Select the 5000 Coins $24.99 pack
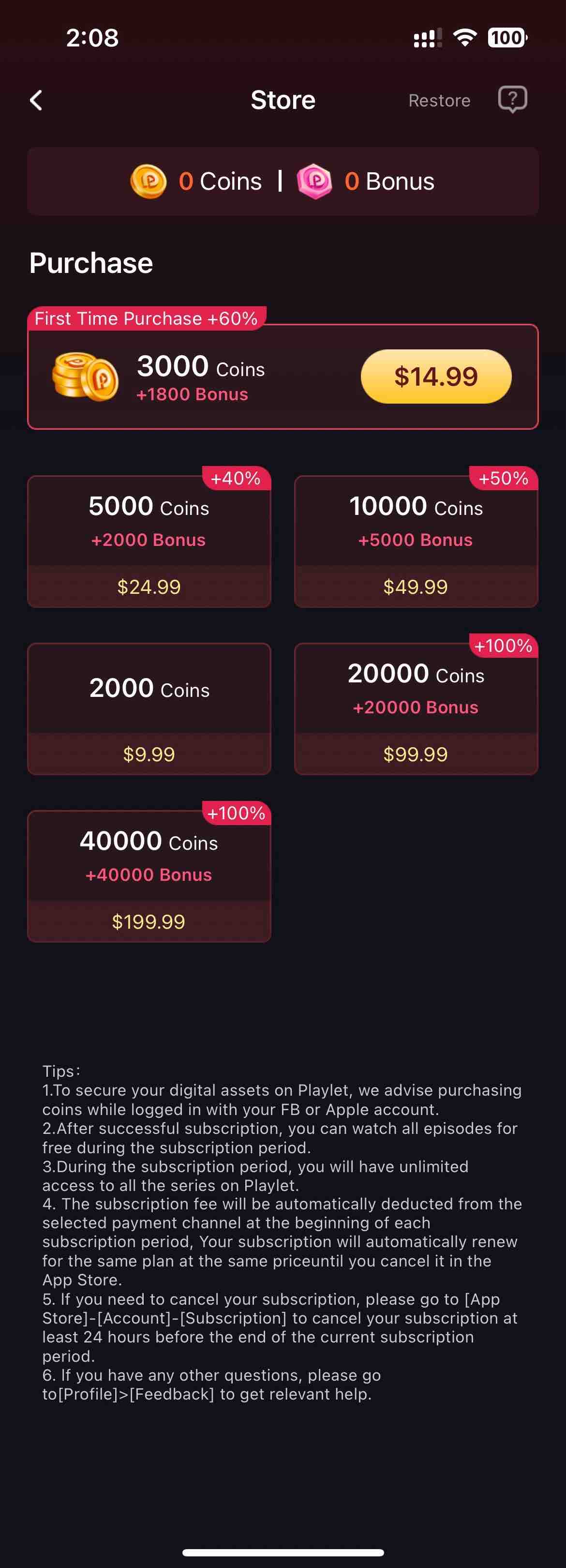Viewport: 566px width, 1568px height. click(149, 542)
